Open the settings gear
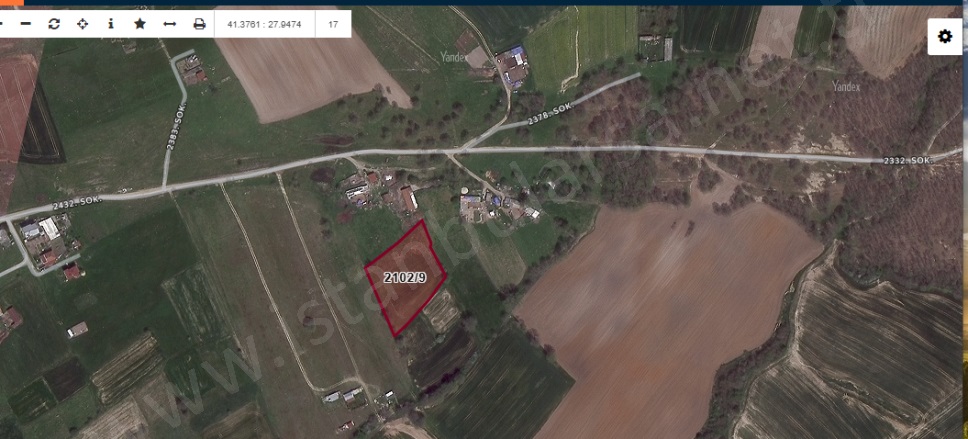Viewport: 968px width, 439px height. point(945,37)
